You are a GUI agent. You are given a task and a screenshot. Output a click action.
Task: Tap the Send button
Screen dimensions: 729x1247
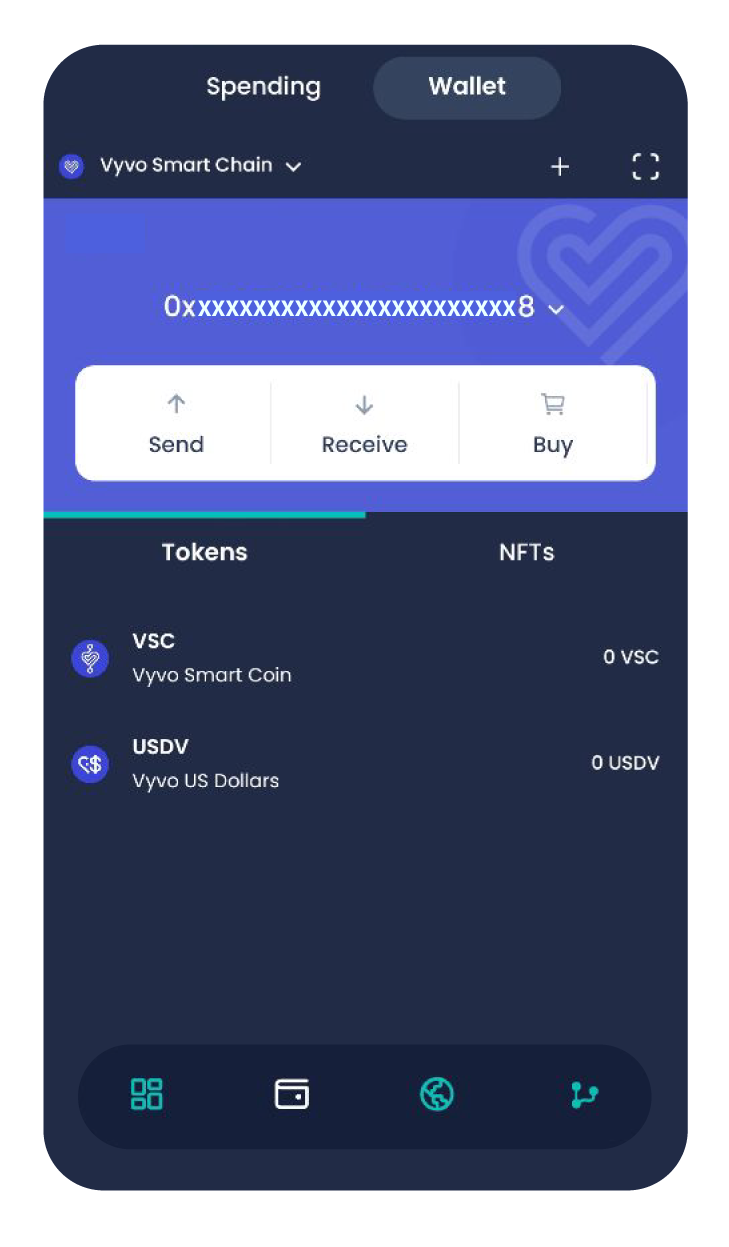pyautogui.click(x=176, y=425)
